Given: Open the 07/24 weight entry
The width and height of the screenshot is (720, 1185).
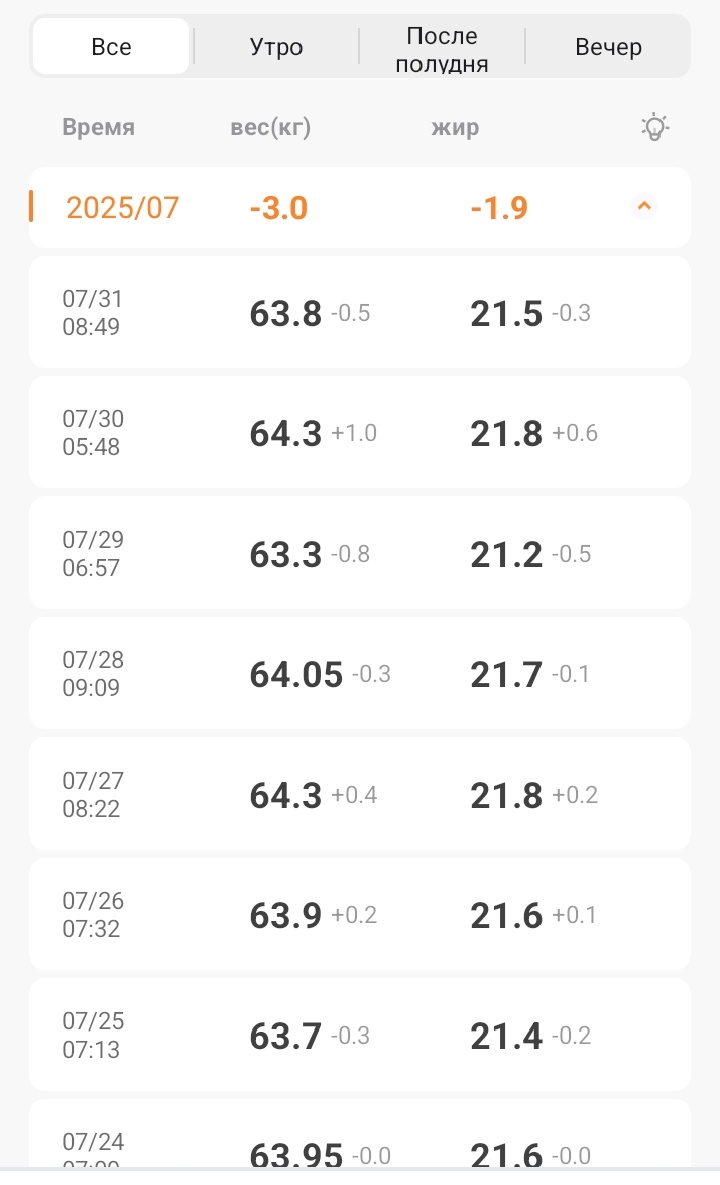Looking at the screenshot, I should [359, 1140].
